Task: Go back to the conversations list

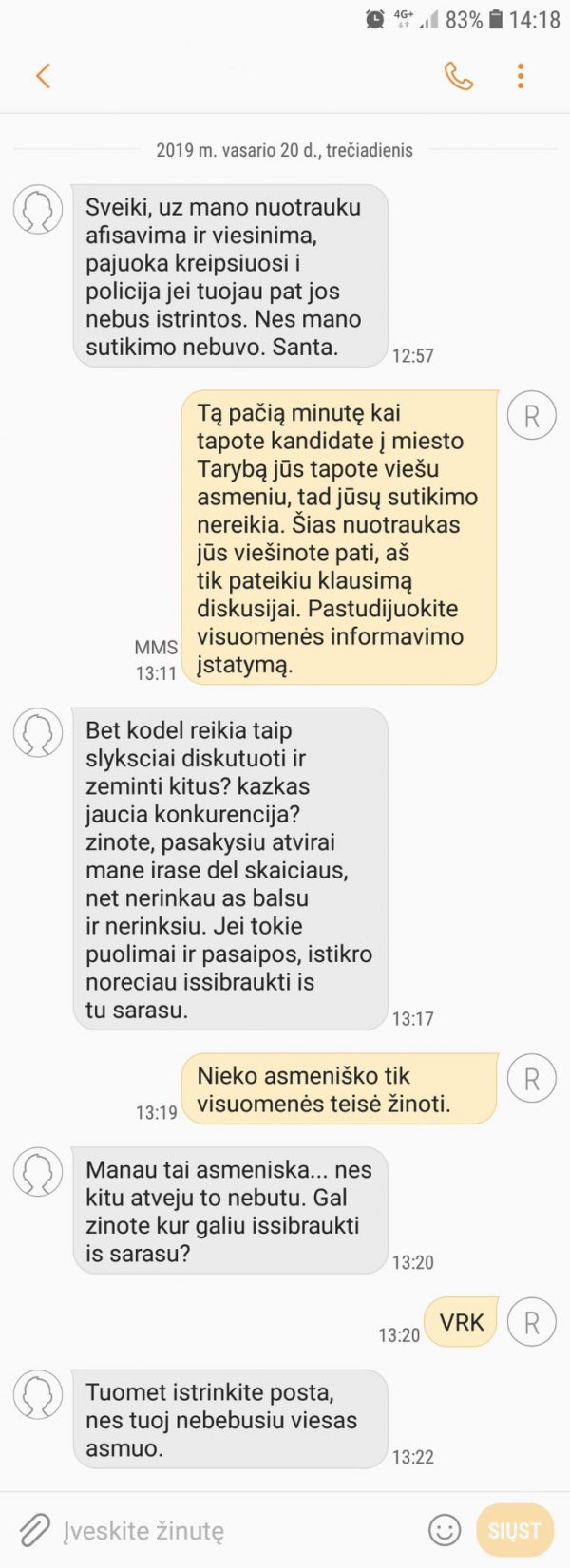Action: pos(43,76)
